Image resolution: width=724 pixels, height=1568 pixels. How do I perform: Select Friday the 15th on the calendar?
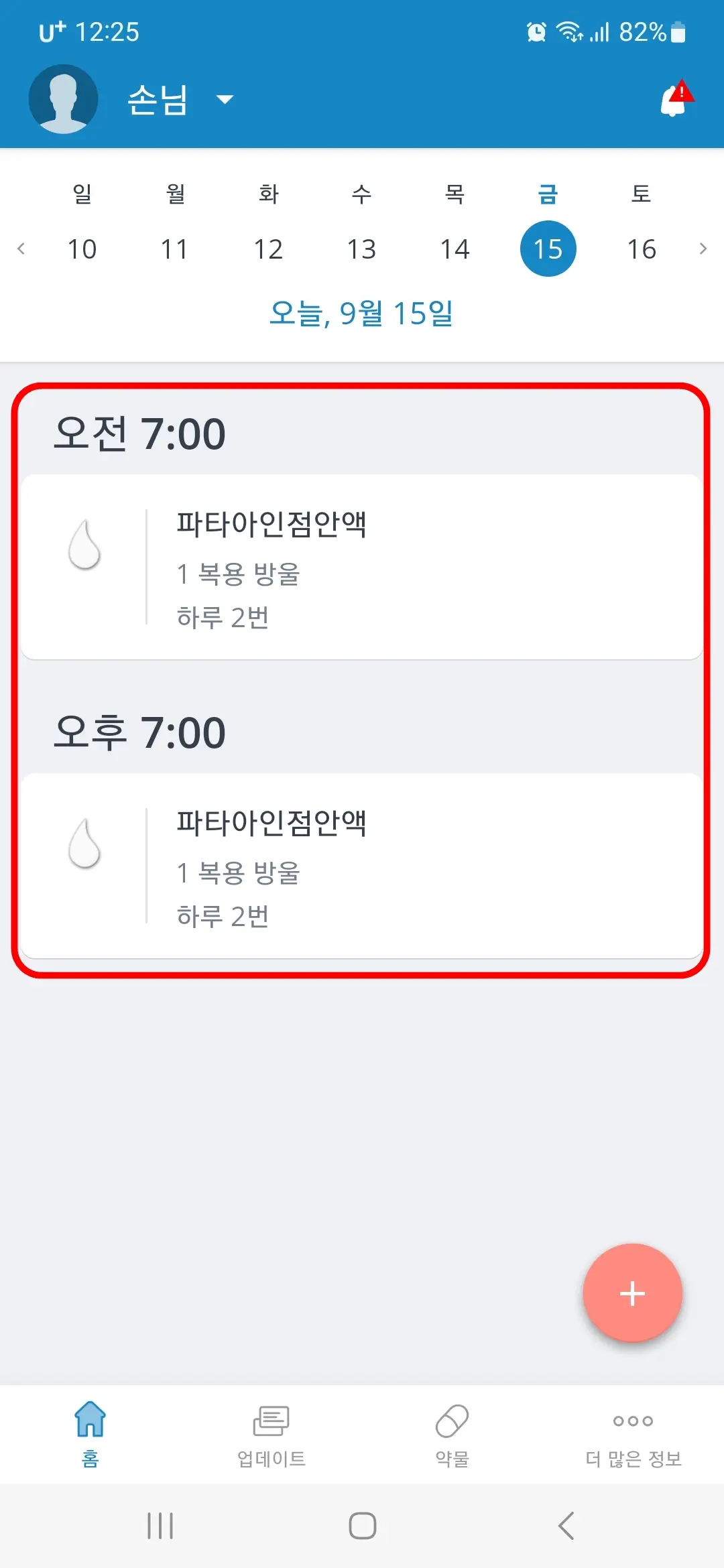548,248
